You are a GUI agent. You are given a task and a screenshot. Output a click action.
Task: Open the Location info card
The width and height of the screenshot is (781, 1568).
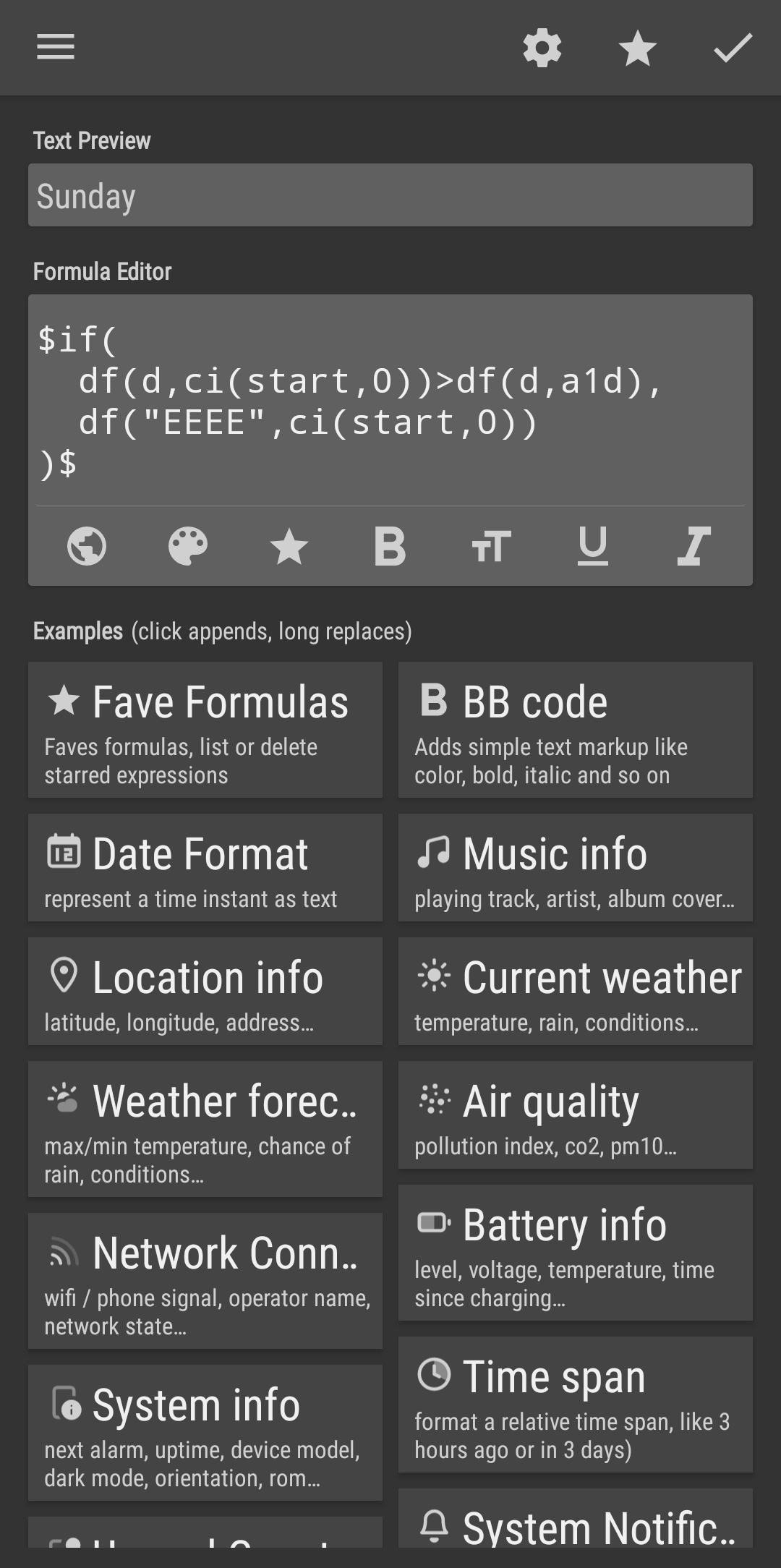(205, 992)
